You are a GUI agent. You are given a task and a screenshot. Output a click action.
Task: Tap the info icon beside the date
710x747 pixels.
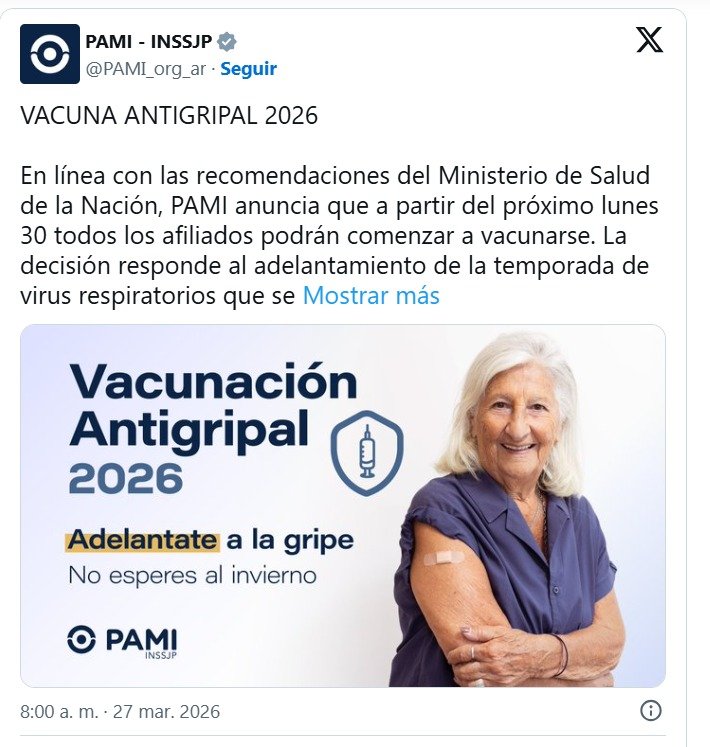point(650,711)
